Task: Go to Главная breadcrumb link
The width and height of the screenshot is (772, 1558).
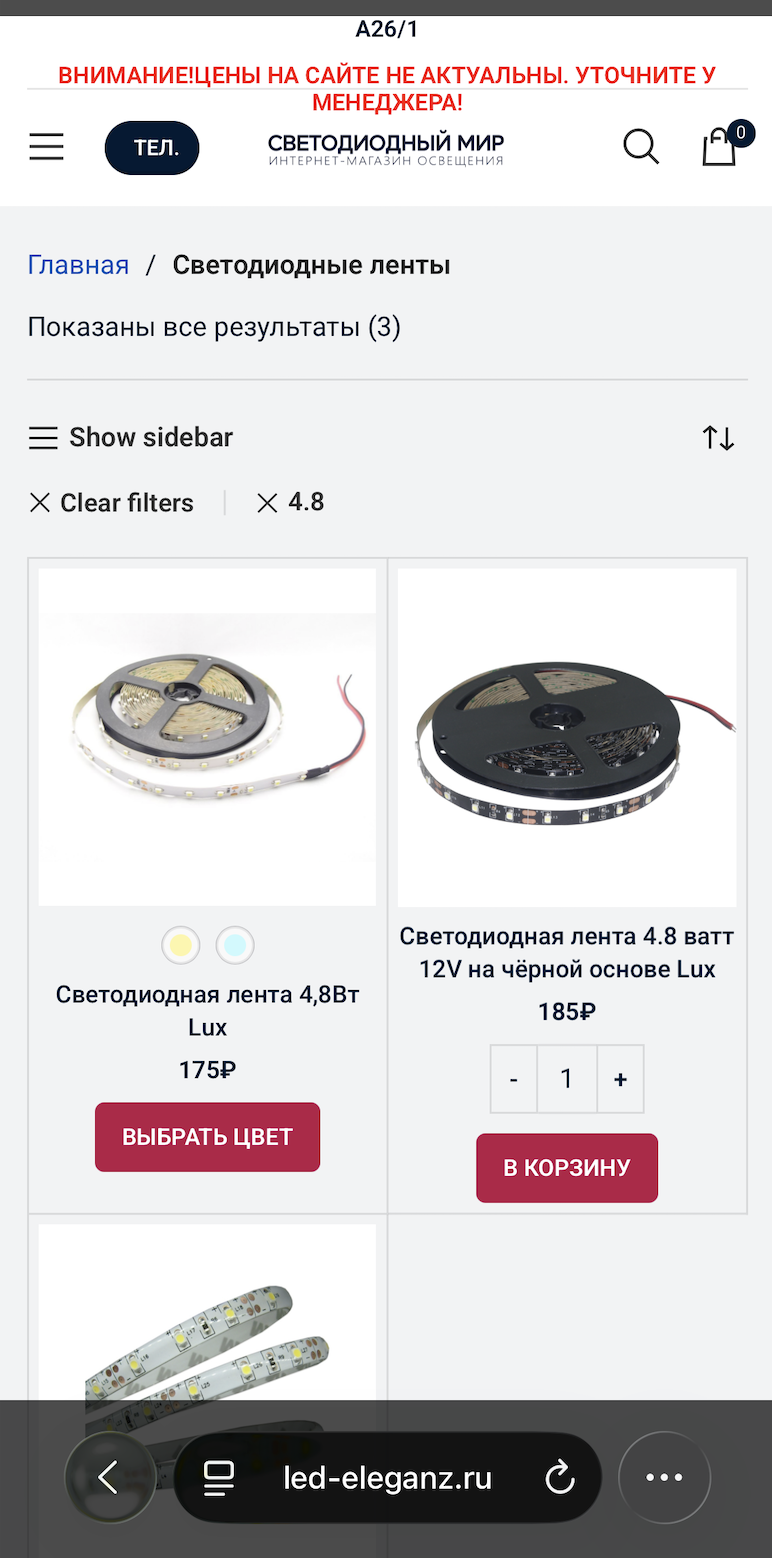Action: coord(78,265)
